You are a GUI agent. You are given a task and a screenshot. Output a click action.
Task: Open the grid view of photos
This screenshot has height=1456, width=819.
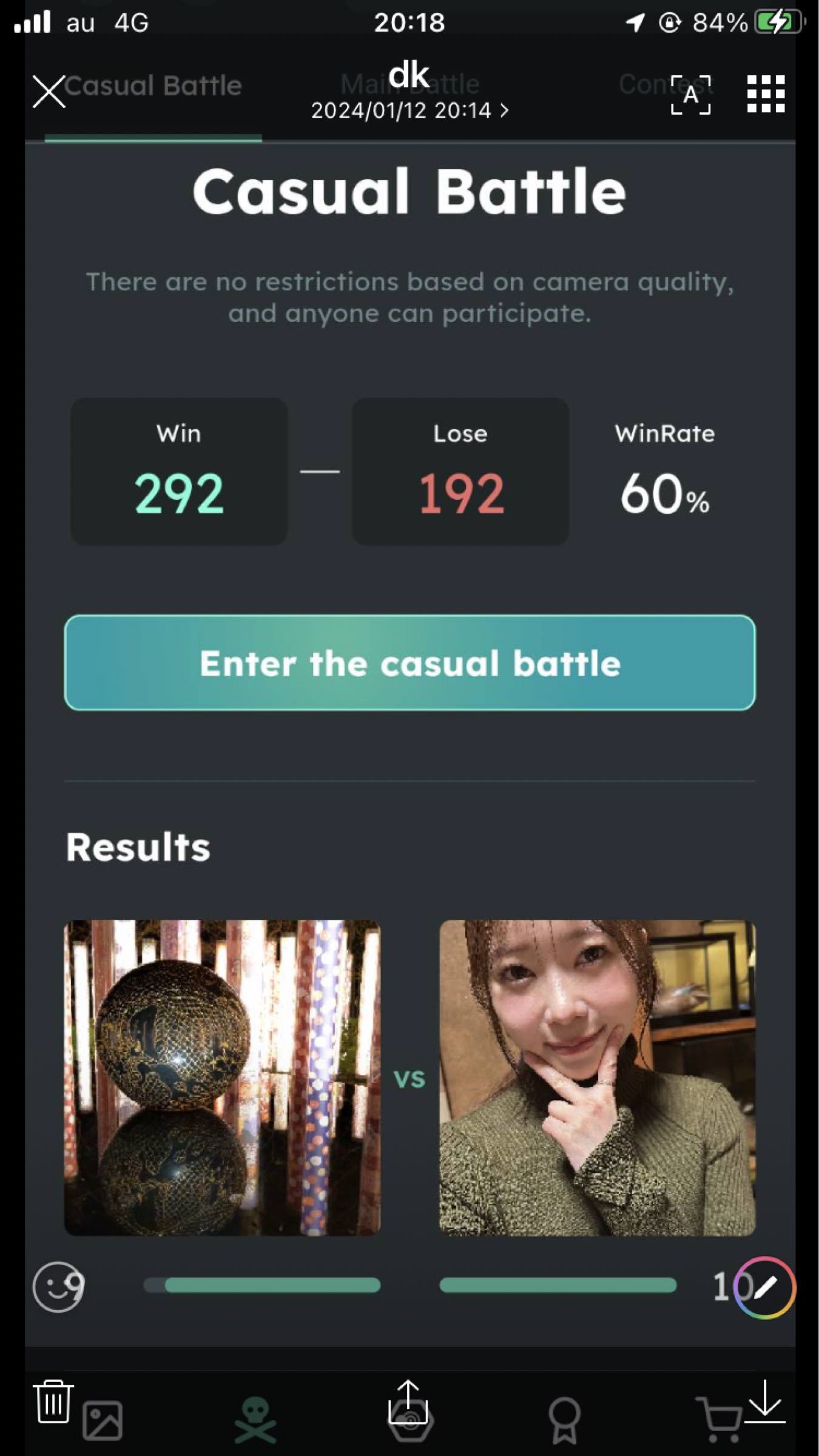point(766,94)
